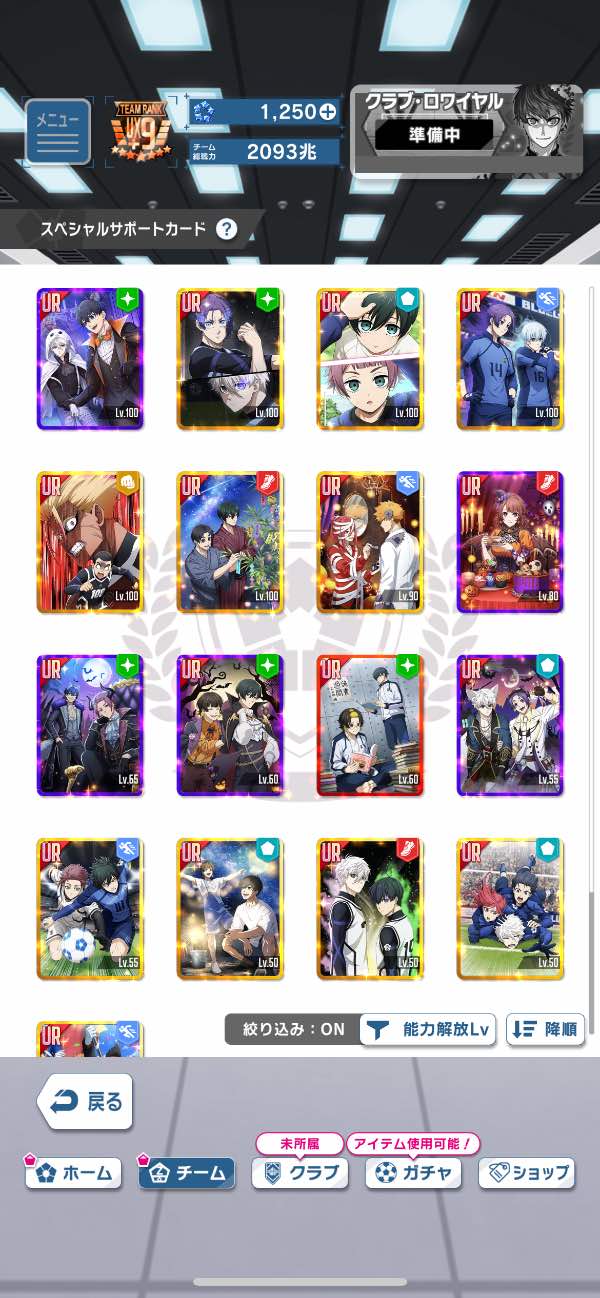Open the Lv.55 soccer ball support card
This screenshot has width=600, height=1298.
[90, 909]
